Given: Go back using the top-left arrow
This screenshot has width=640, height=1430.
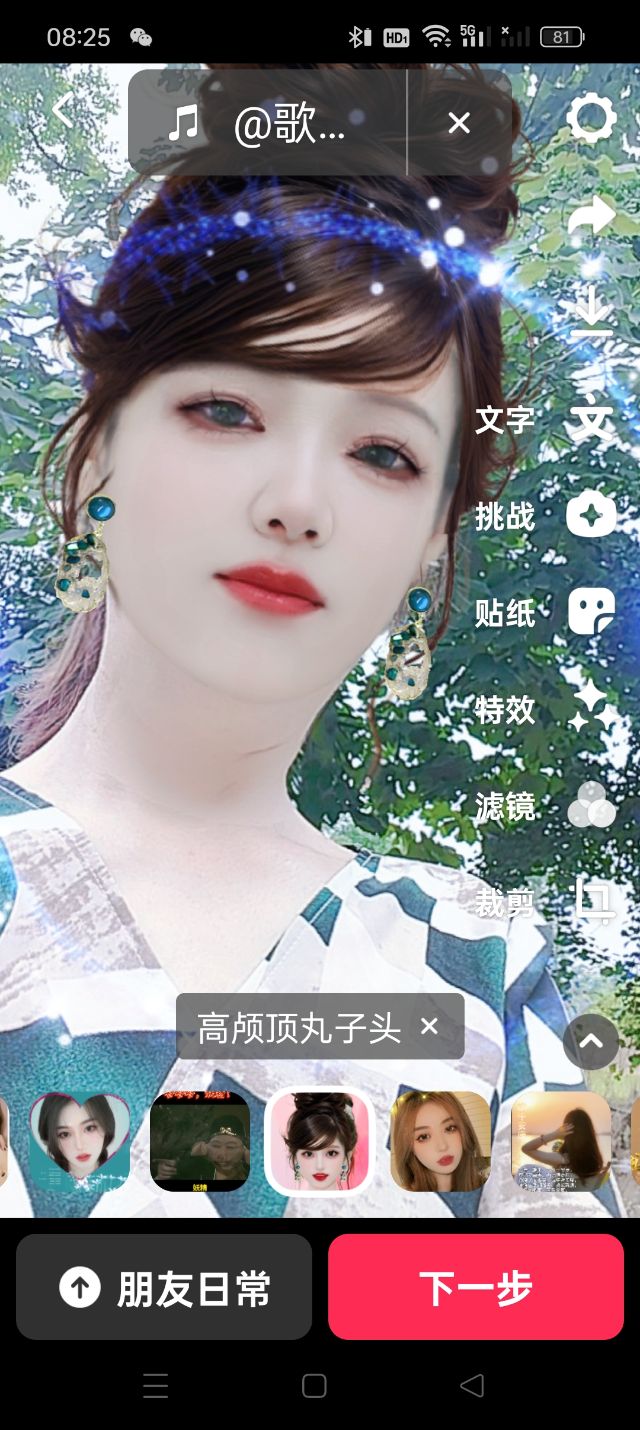Looking at the screenshot, I should click(x=62, y=111).
